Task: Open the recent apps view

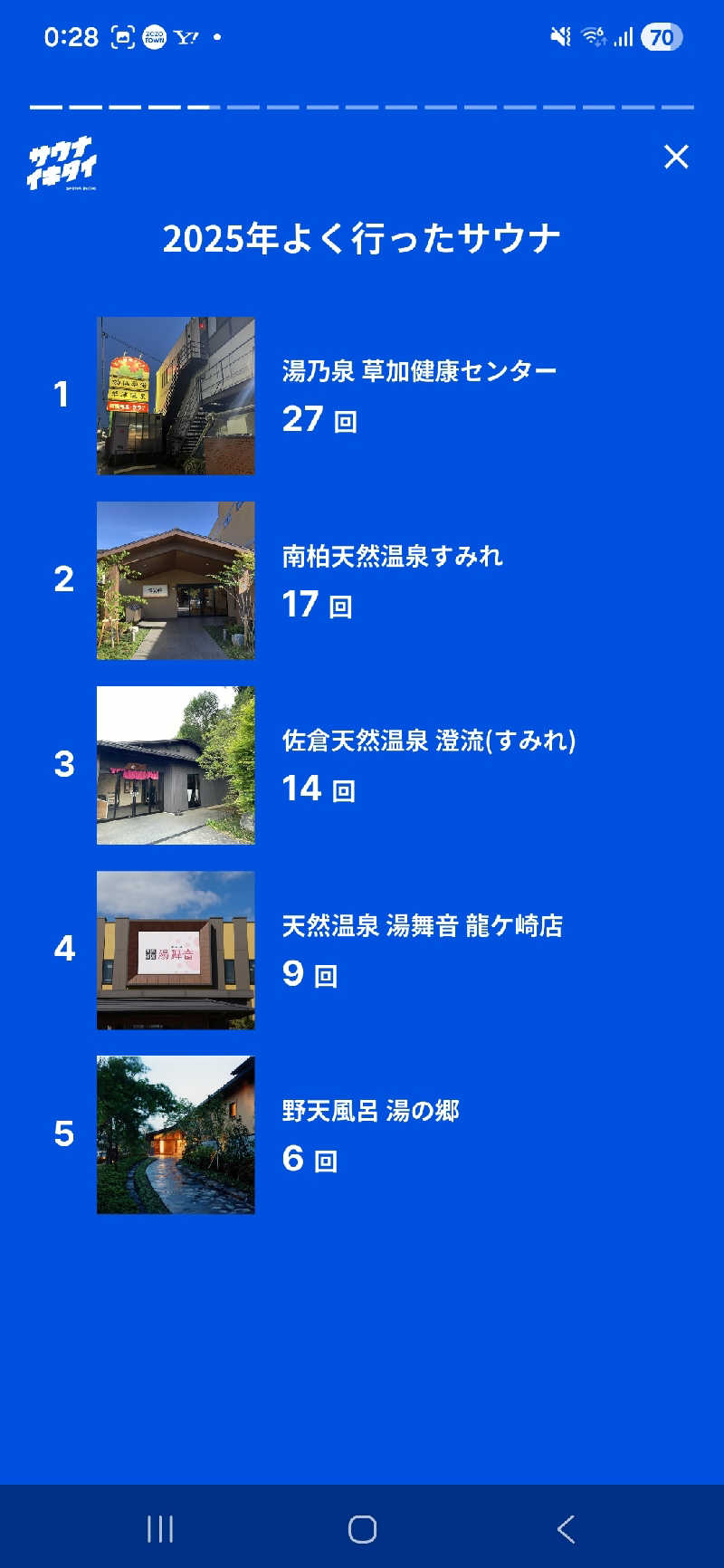Action: (160, 1529)
